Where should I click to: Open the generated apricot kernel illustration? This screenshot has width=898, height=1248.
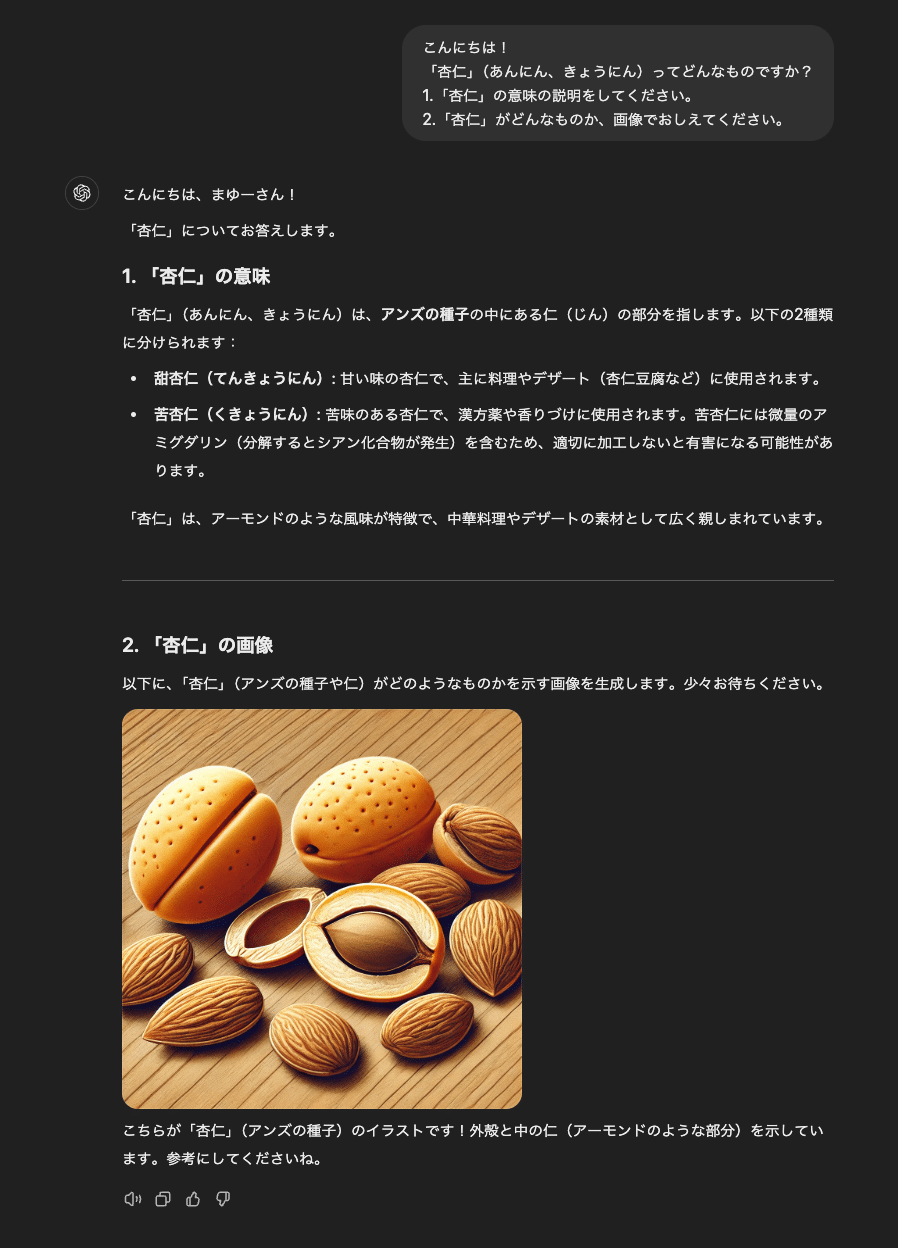(x=322, y=908)
